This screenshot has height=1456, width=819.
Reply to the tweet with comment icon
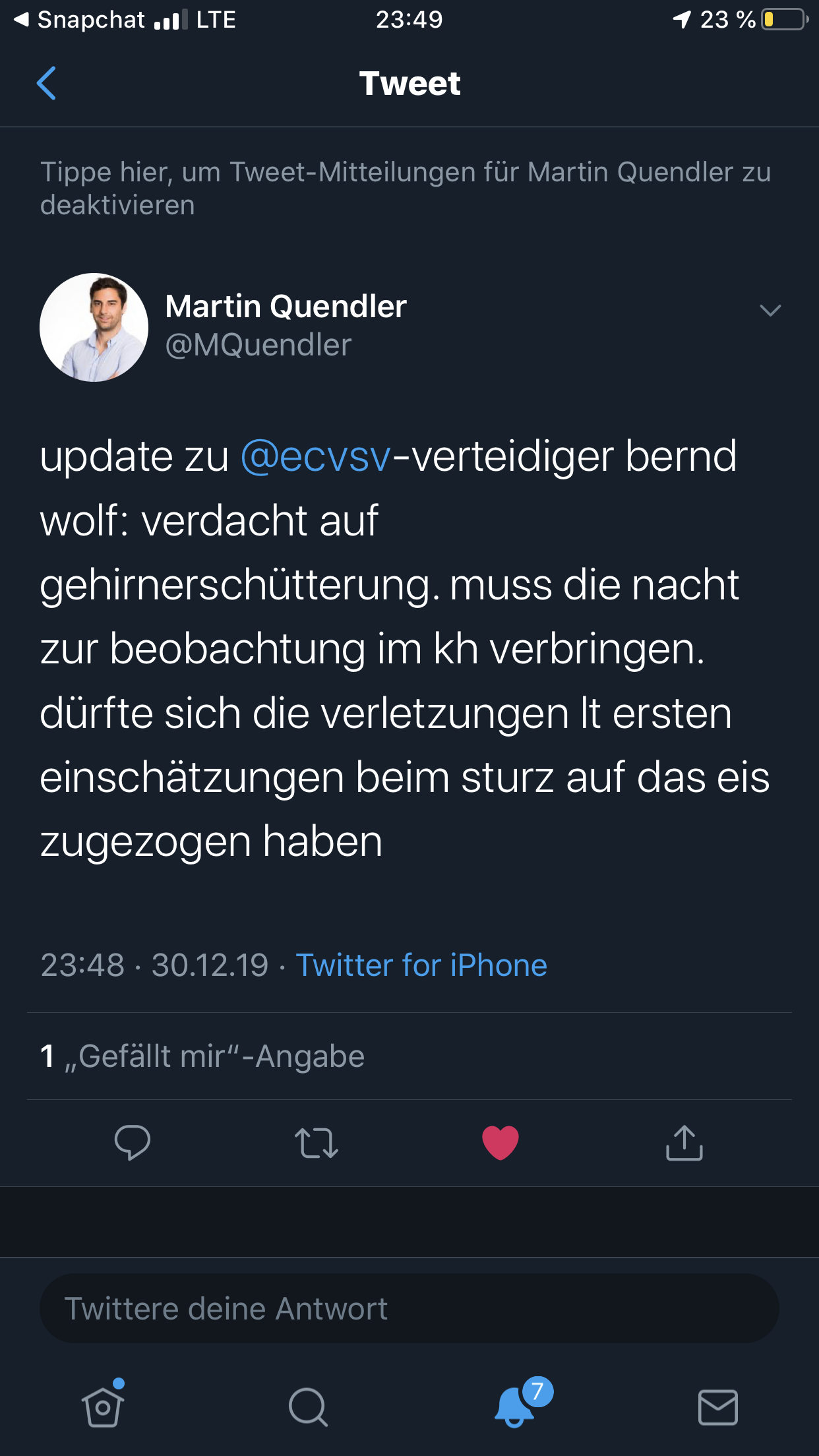tap(132, 1142)
